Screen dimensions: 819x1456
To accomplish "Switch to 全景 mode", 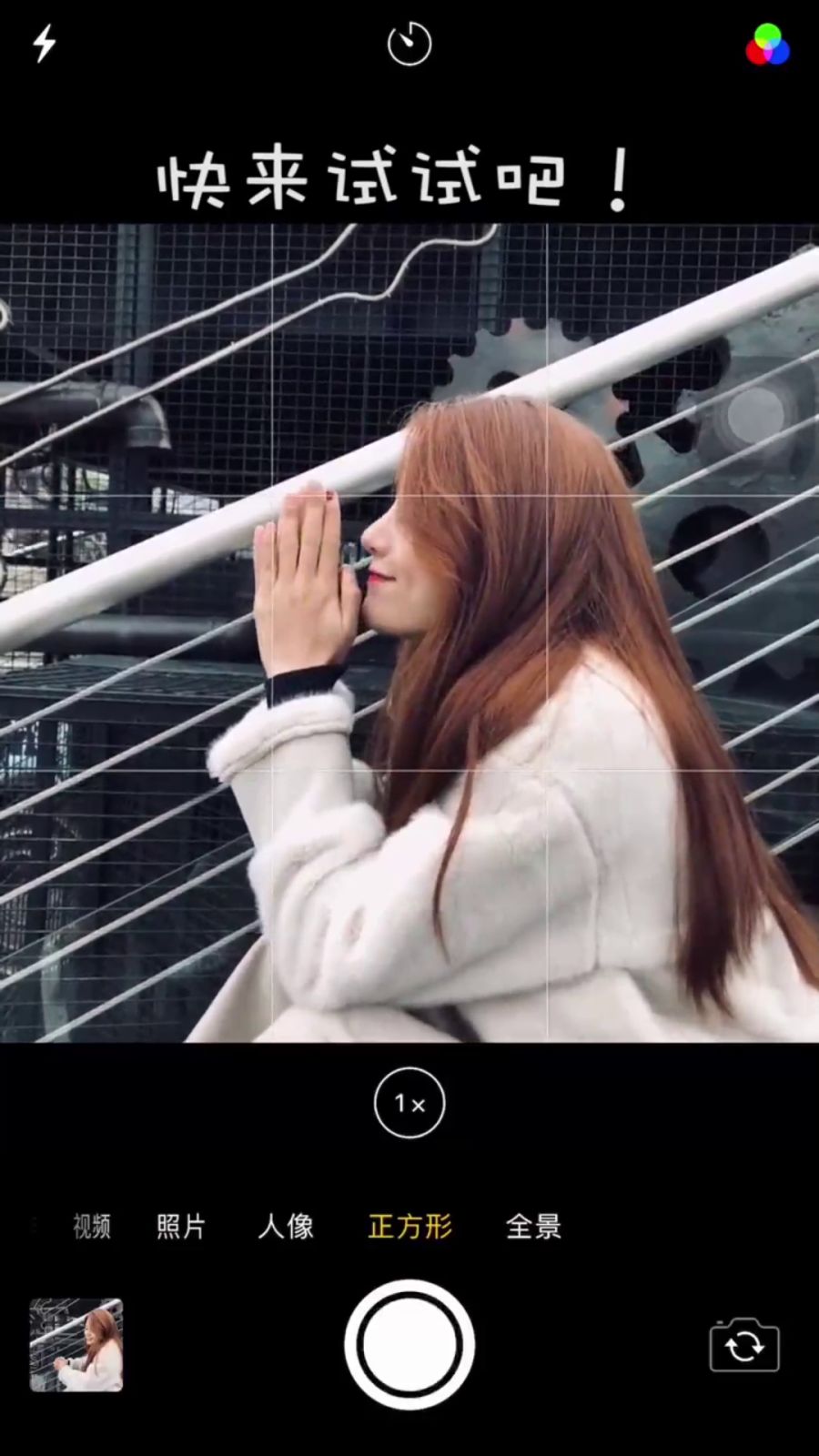I will click(x=534, y=1227).
